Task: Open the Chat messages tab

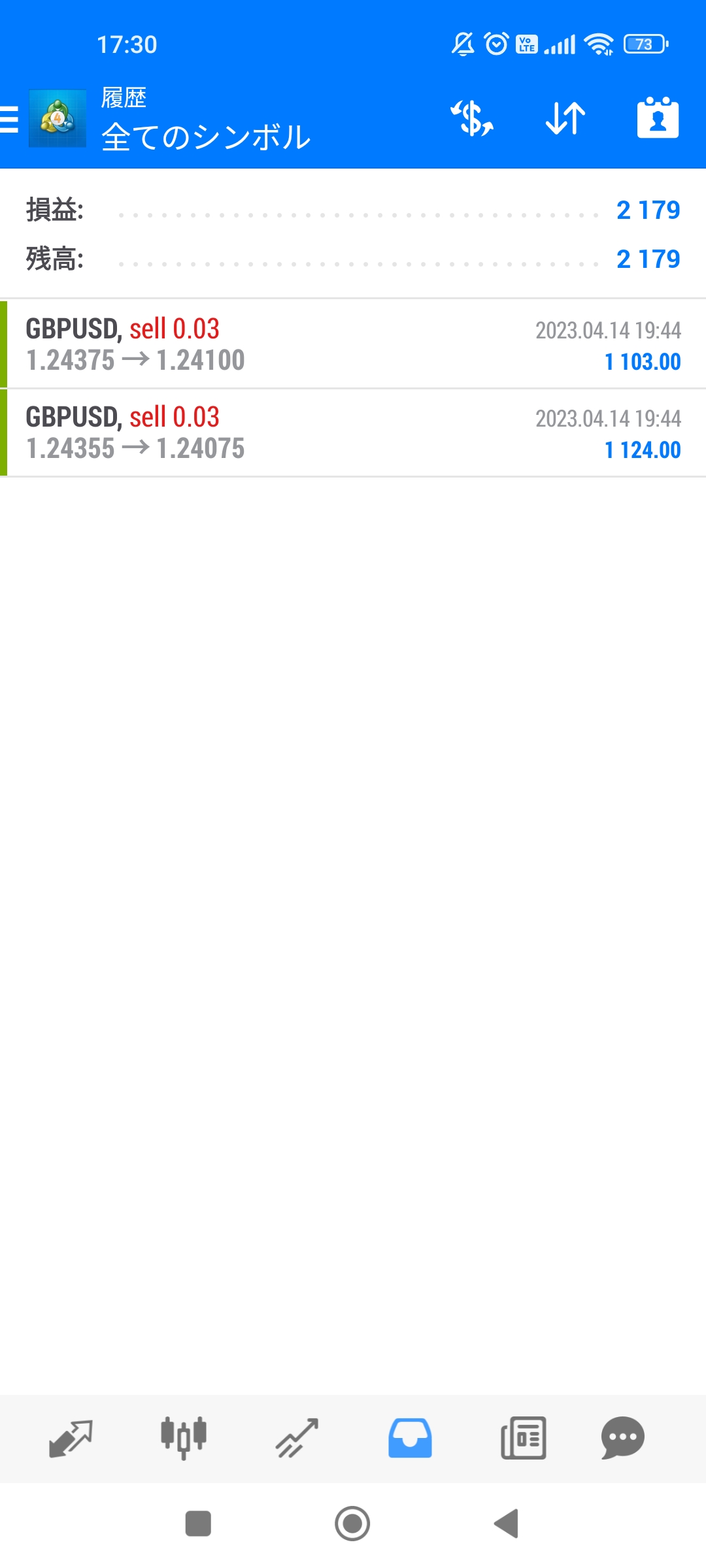Action: pos(622,1438)
